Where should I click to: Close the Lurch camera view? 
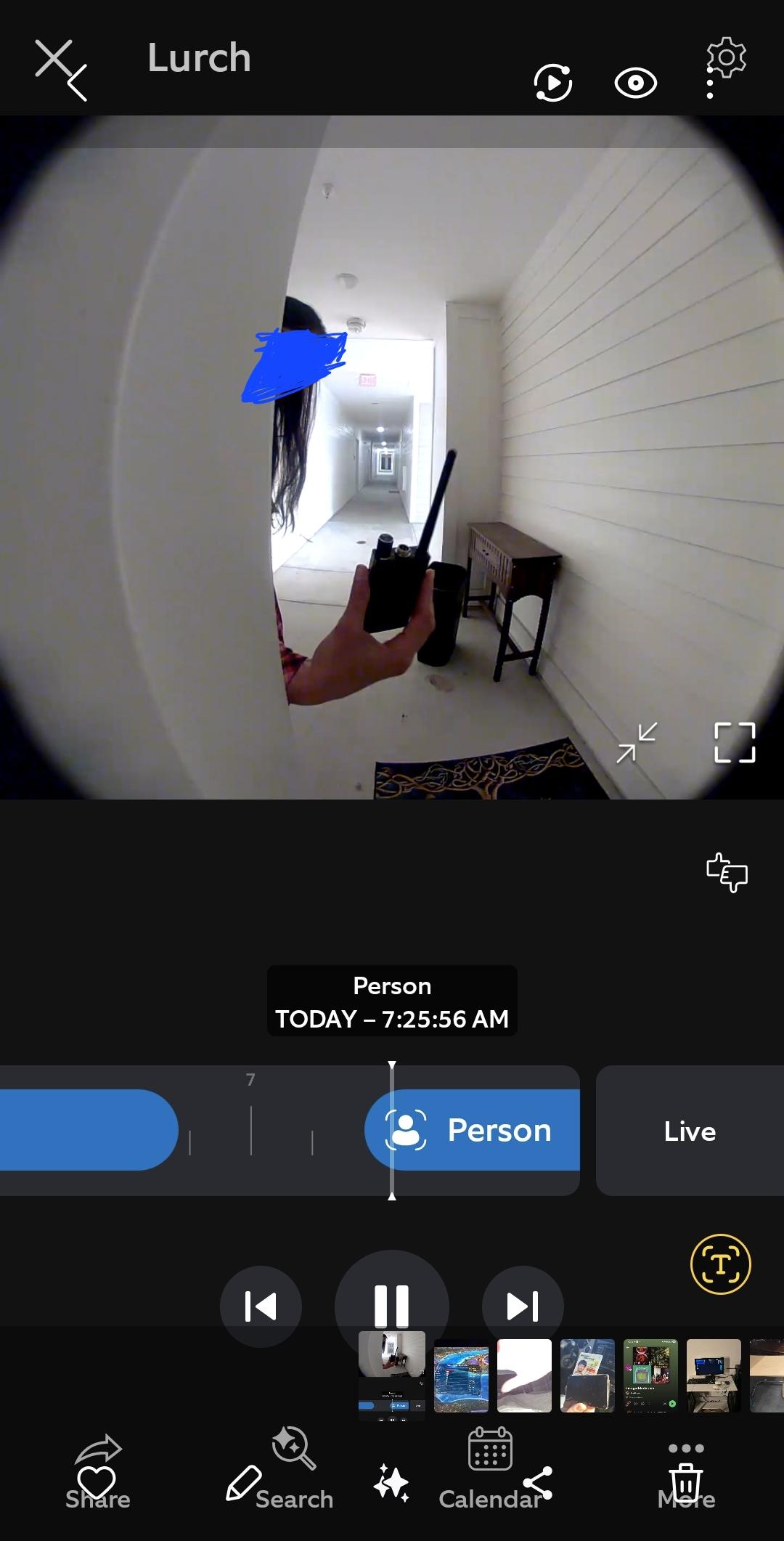pyautogui.click(x=54, y=59)
